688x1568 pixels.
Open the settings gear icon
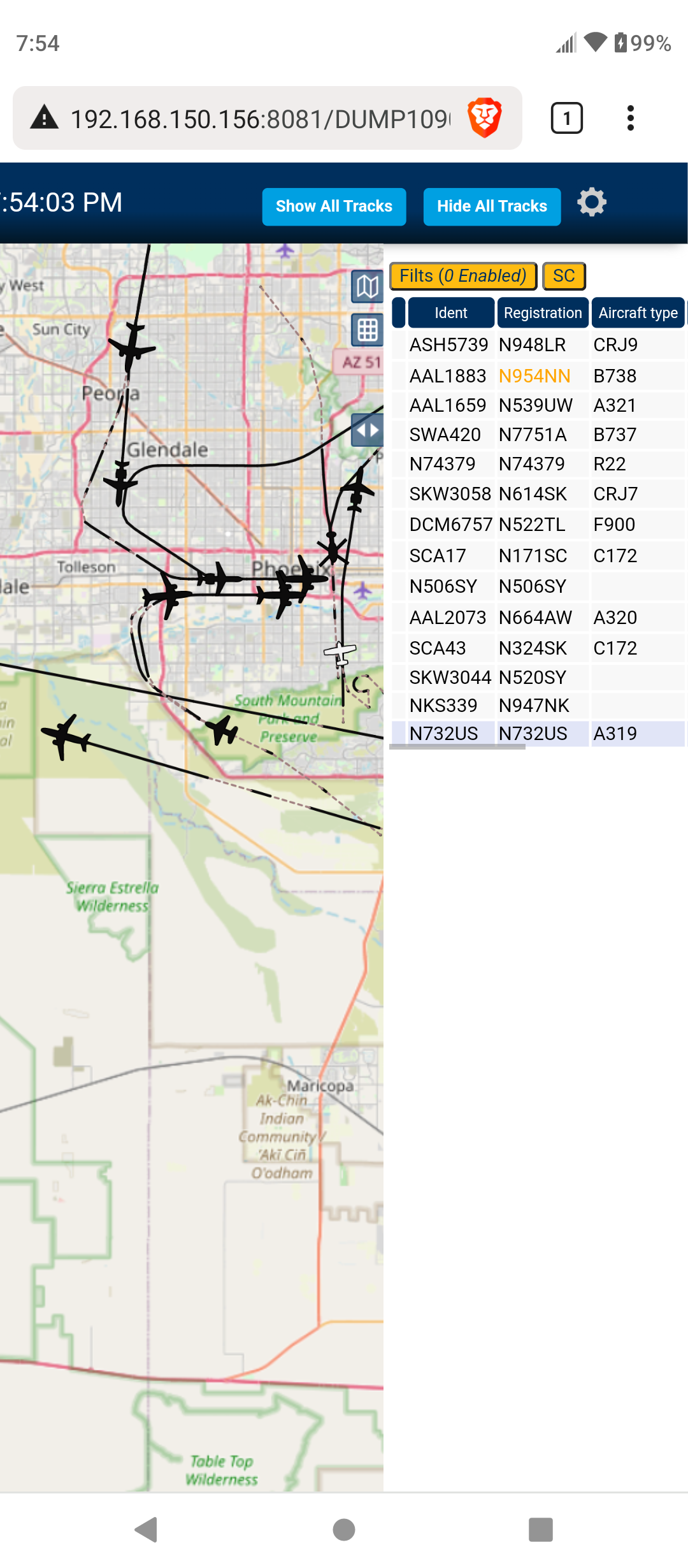point(592,203)
